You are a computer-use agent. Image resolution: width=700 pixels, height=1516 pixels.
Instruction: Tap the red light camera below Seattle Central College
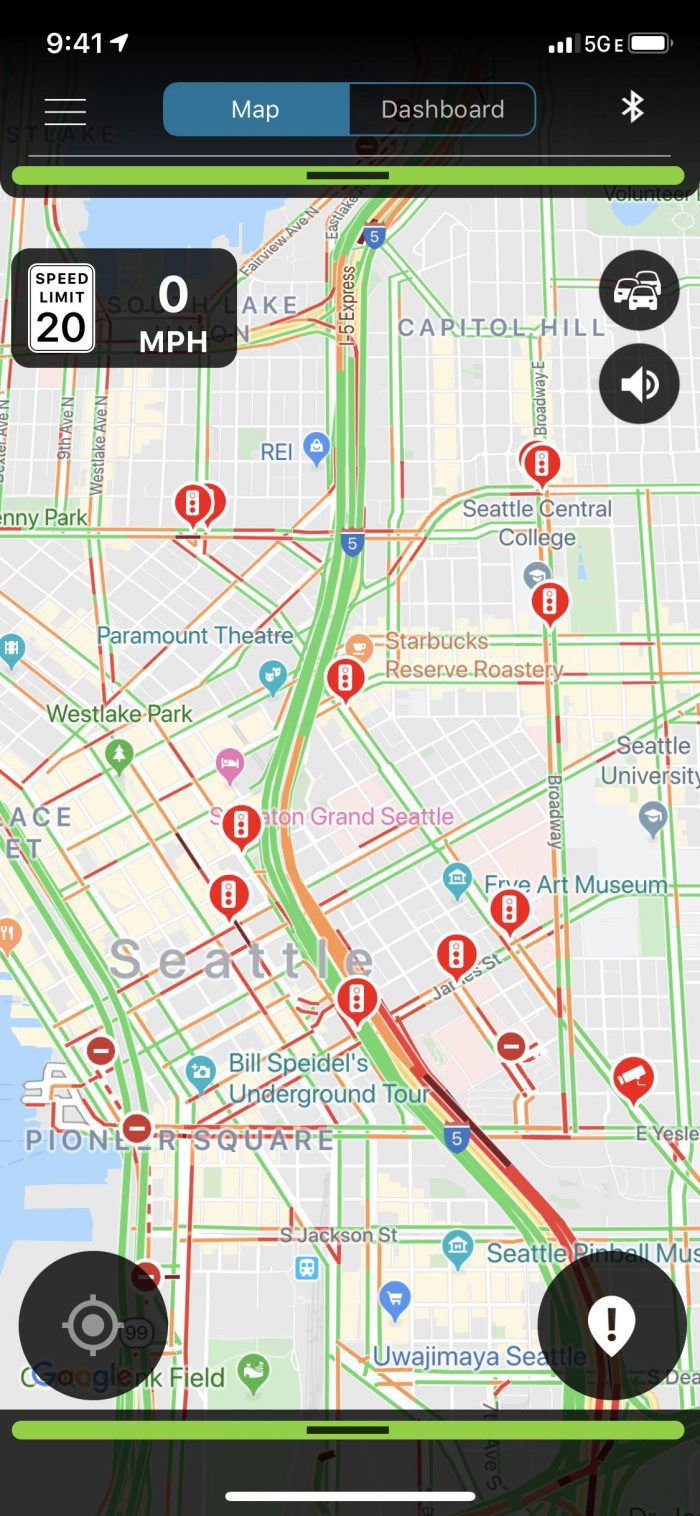point(549,602)
